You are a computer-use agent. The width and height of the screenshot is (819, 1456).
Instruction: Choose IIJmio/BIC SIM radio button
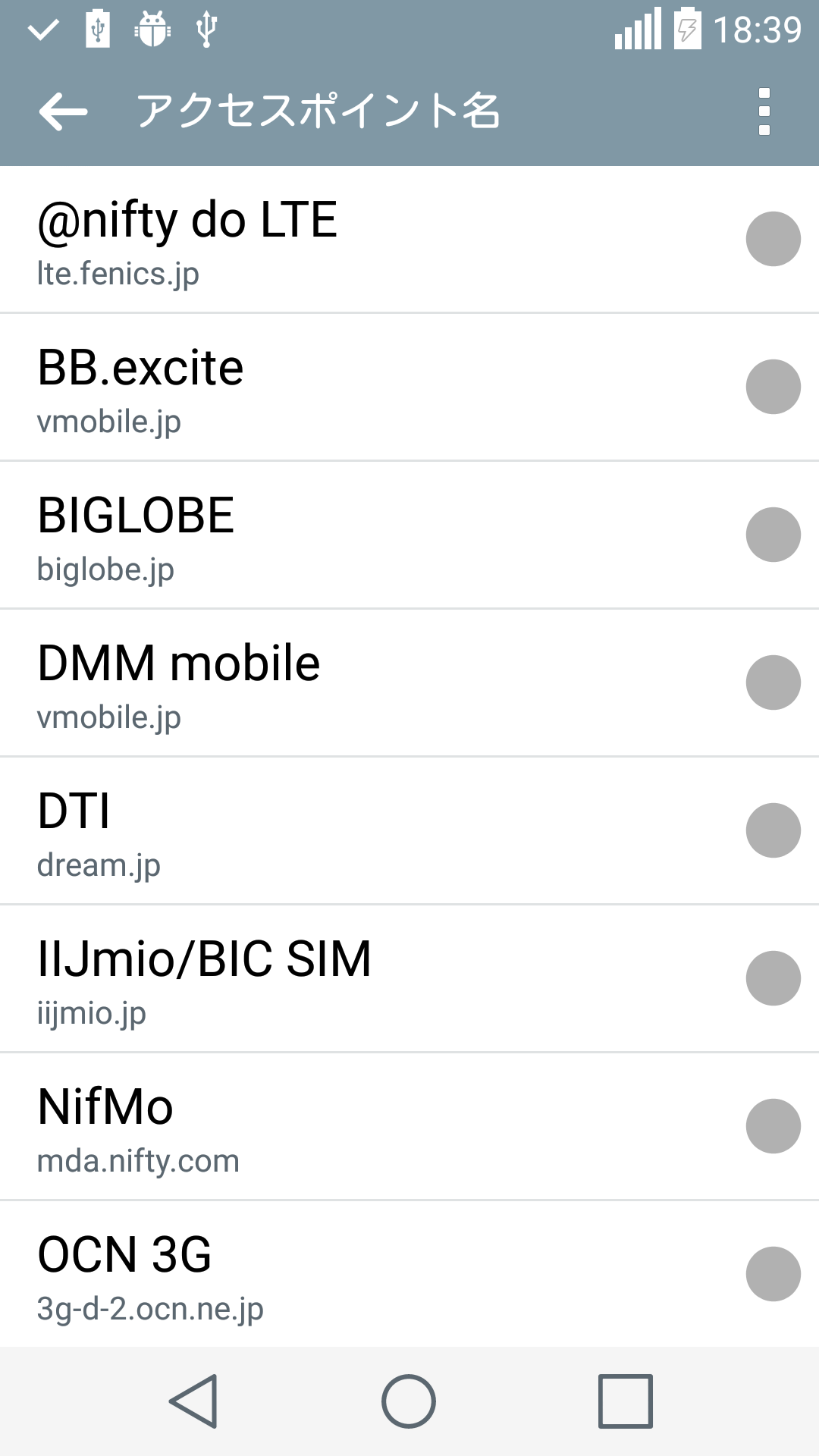click(x=773, y=978)
